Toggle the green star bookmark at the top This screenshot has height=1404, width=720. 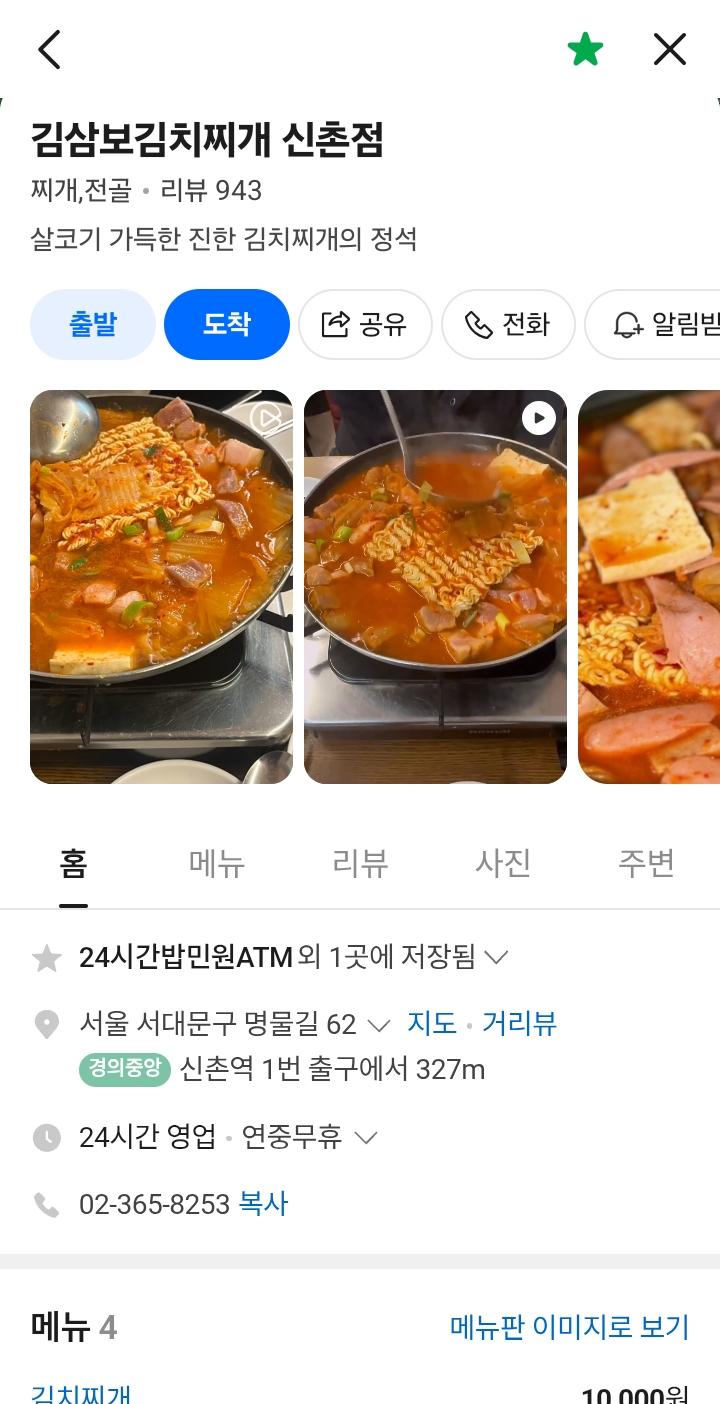pyautogui.click(x=586, y=49)
